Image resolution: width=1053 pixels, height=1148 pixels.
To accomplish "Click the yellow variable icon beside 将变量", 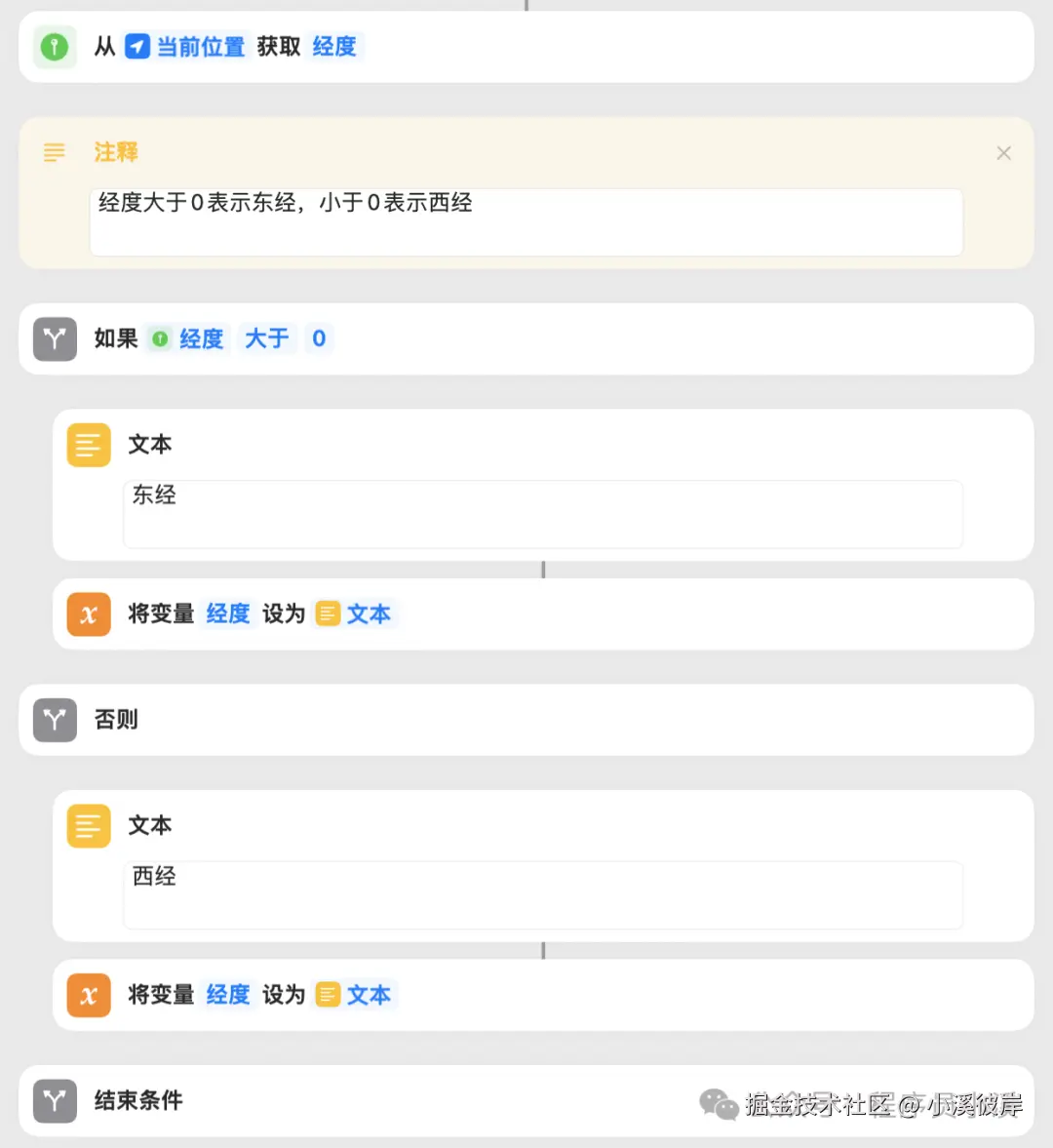I will point(88,614).
